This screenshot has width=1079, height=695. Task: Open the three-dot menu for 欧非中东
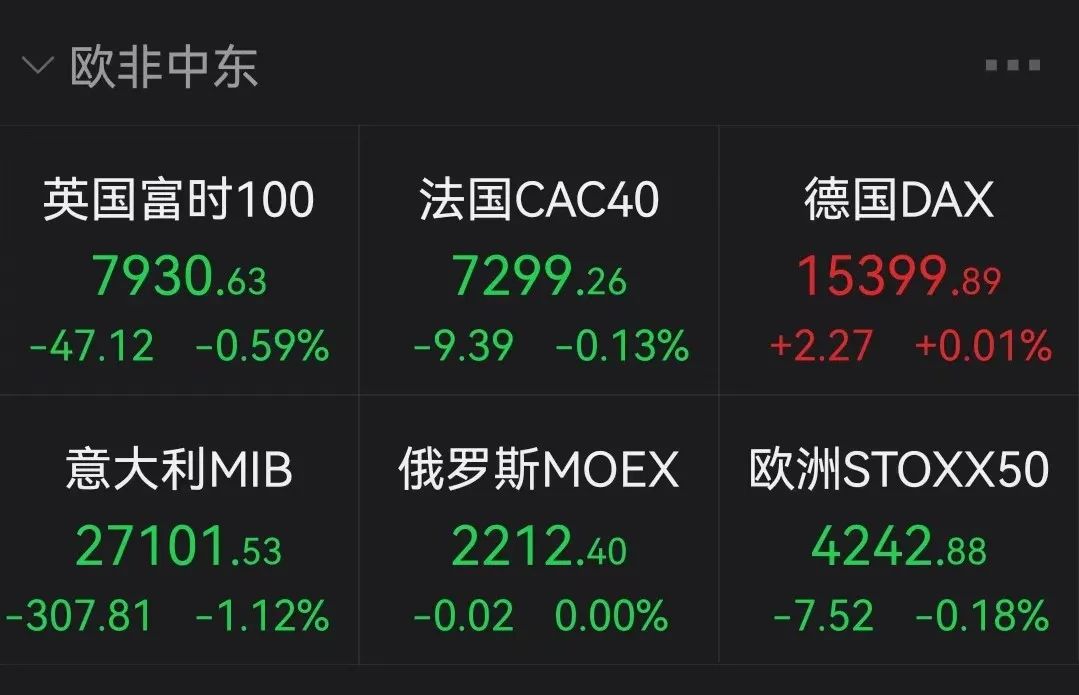[1012, 66]
